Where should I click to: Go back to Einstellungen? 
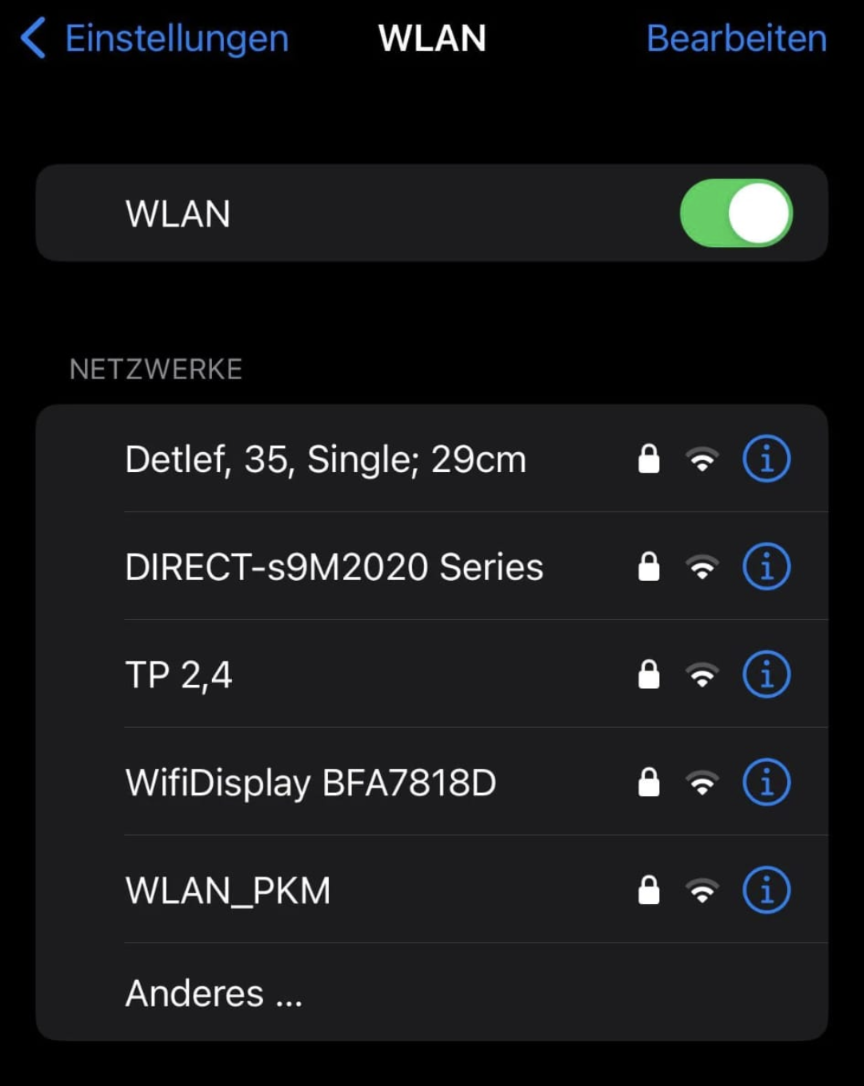tap(155, 39)
